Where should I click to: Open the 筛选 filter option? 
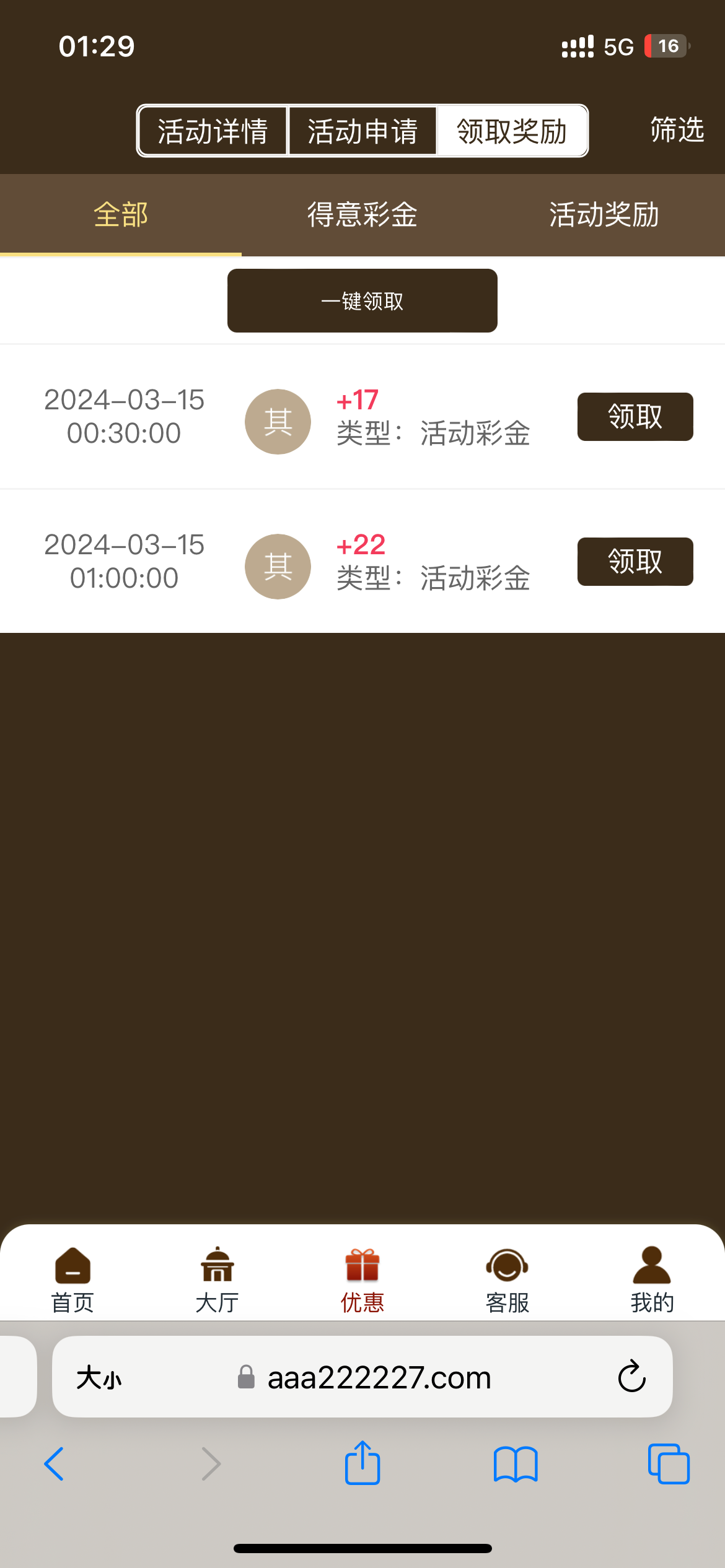coord(677,130)
